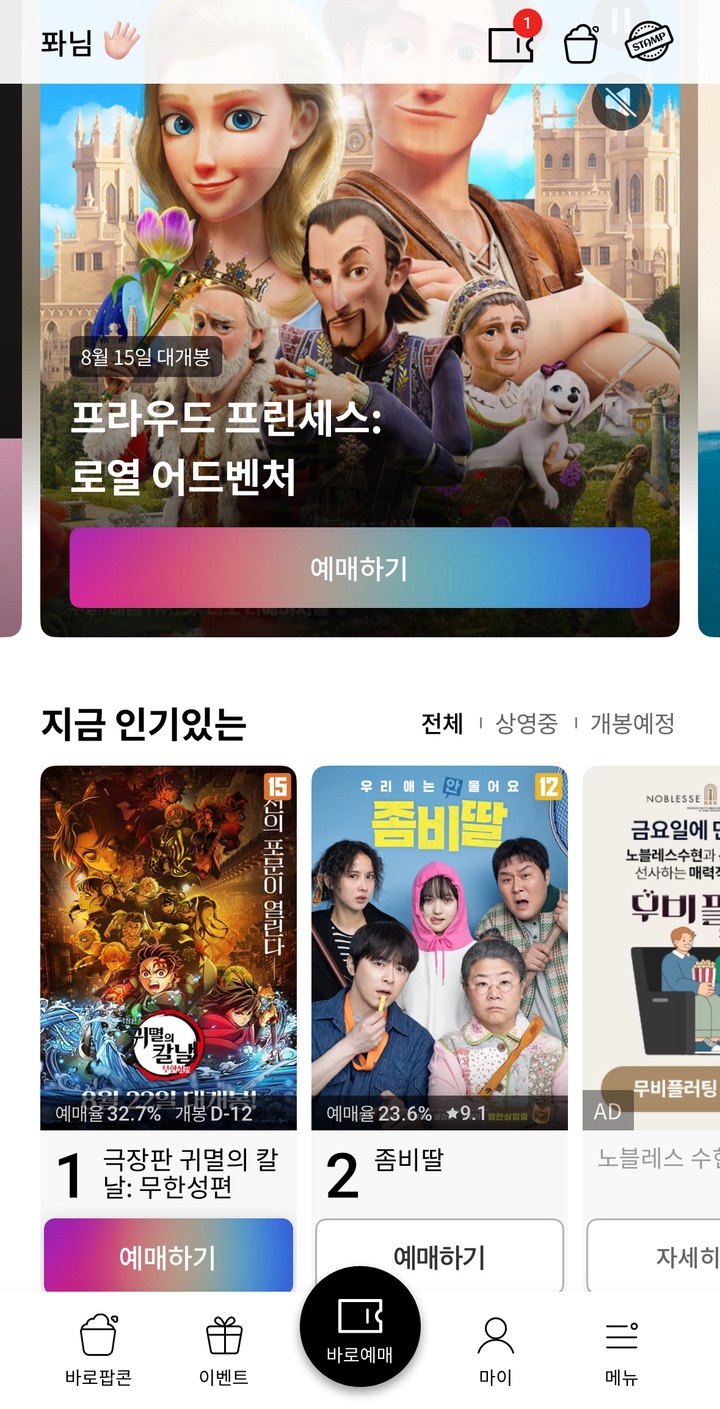
Task: Tap the 바로예매 center button
Action: click(x=360, y=1327)
